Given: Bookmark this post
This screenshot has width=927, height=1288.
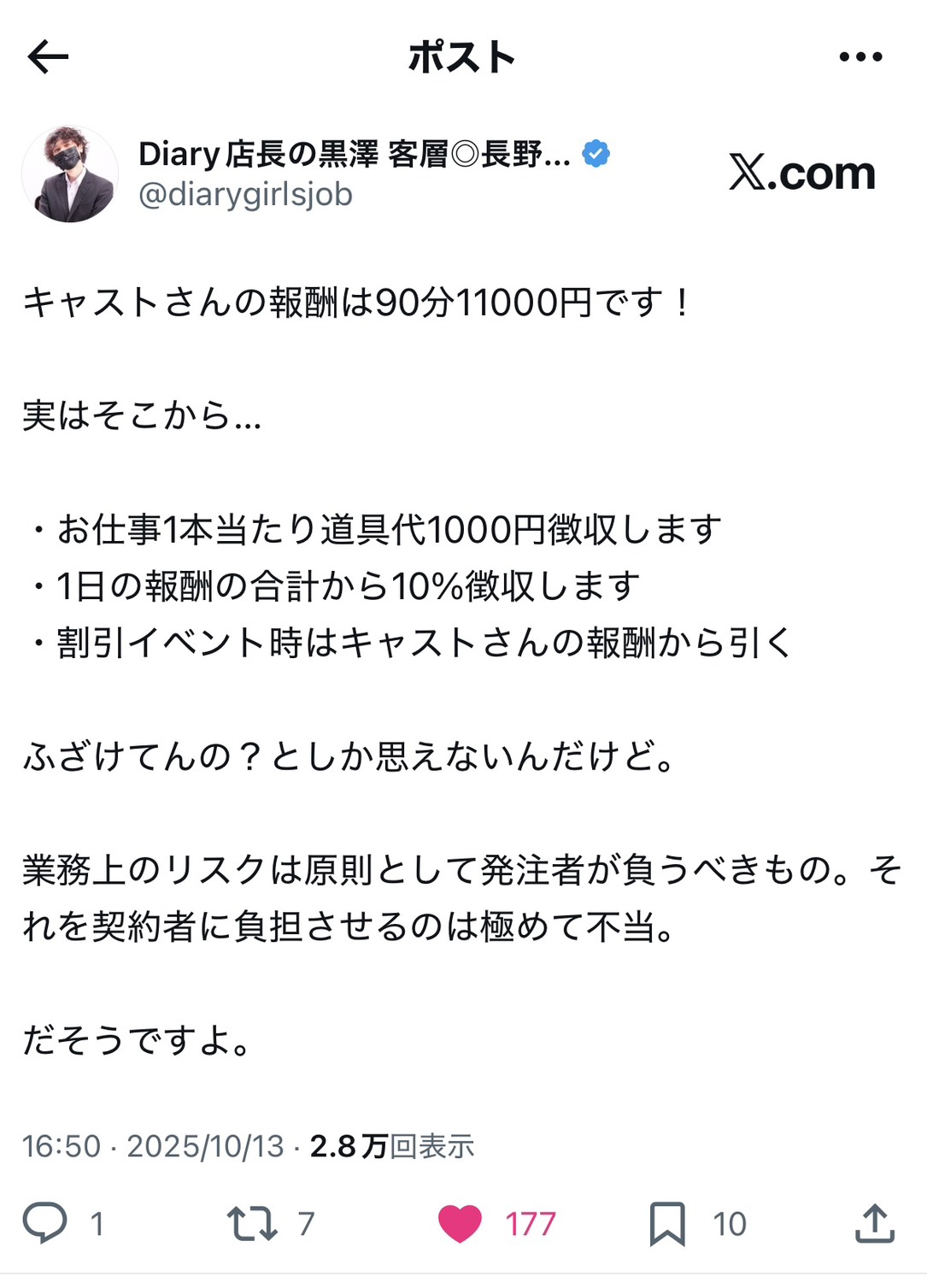Looking at the screenshot, I should pos(667,1222).
